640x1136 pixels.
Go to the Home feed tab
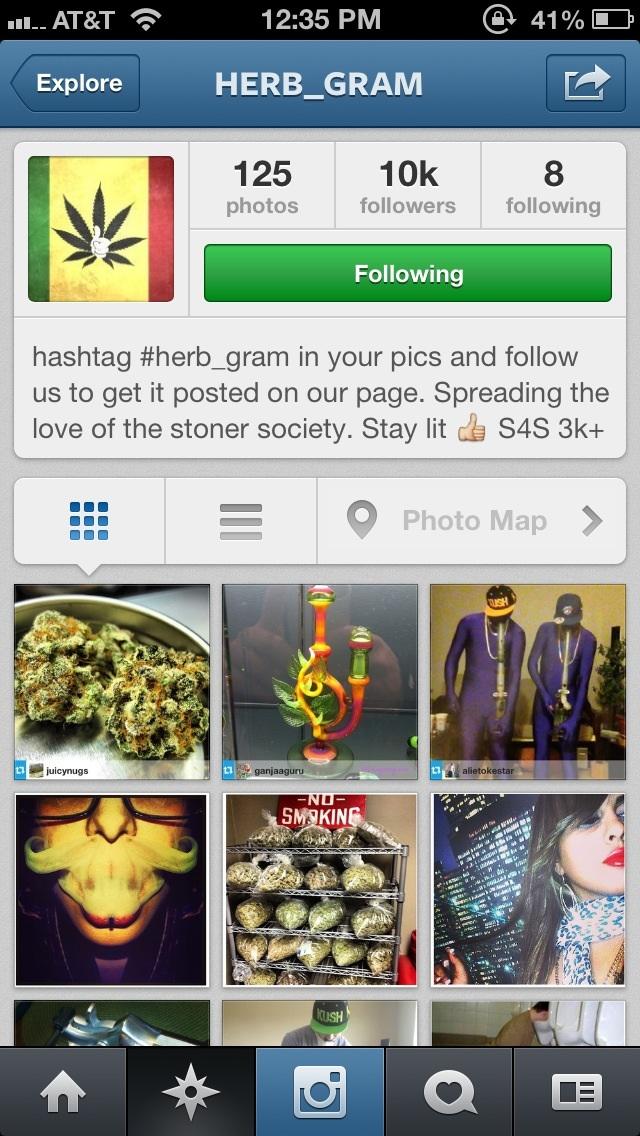tap(63, 1092)
